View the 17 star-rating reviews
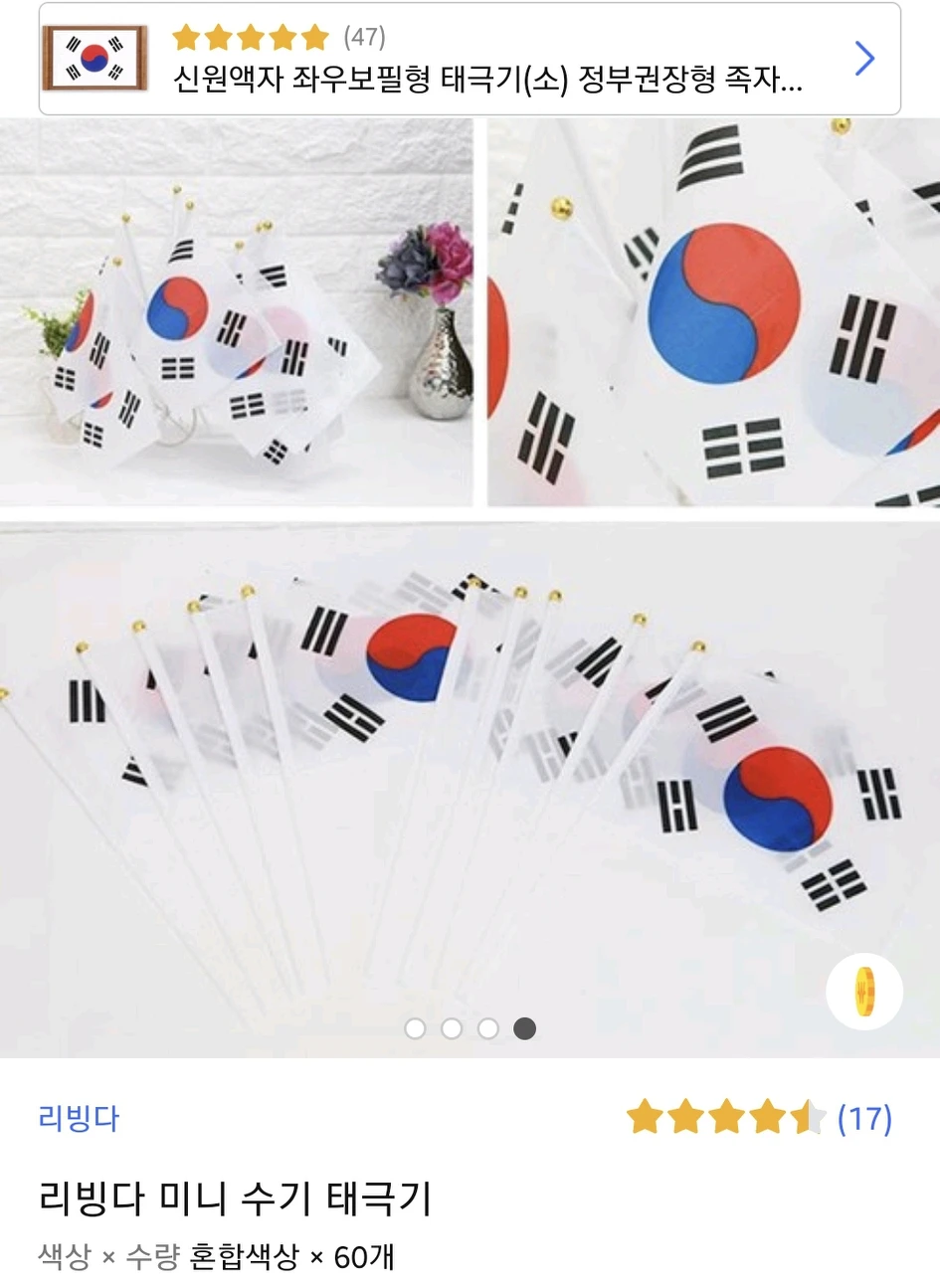The width and height of the screenshot is (940, 1288). click(760, 1118)
